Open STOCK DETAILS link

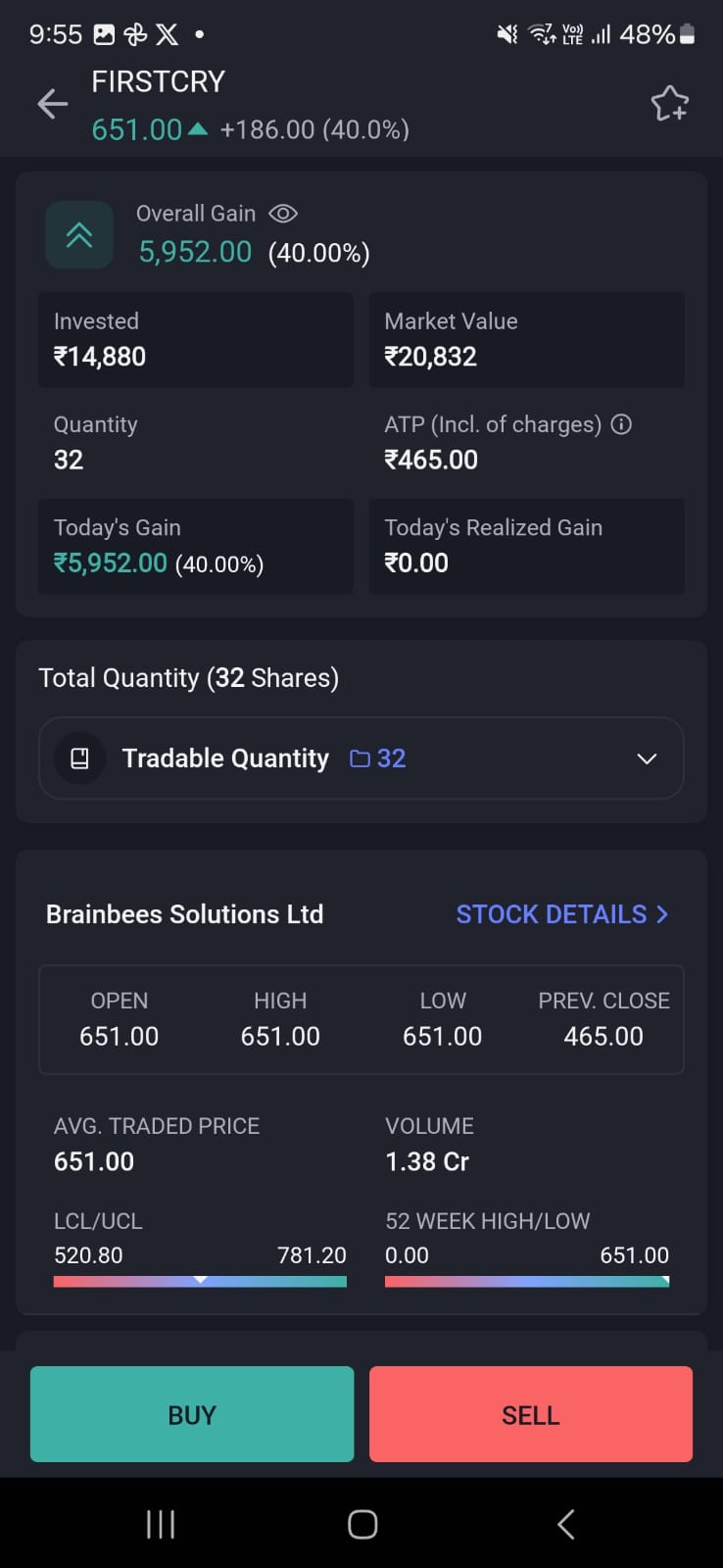pyautogui.click(x=562, y=914)
